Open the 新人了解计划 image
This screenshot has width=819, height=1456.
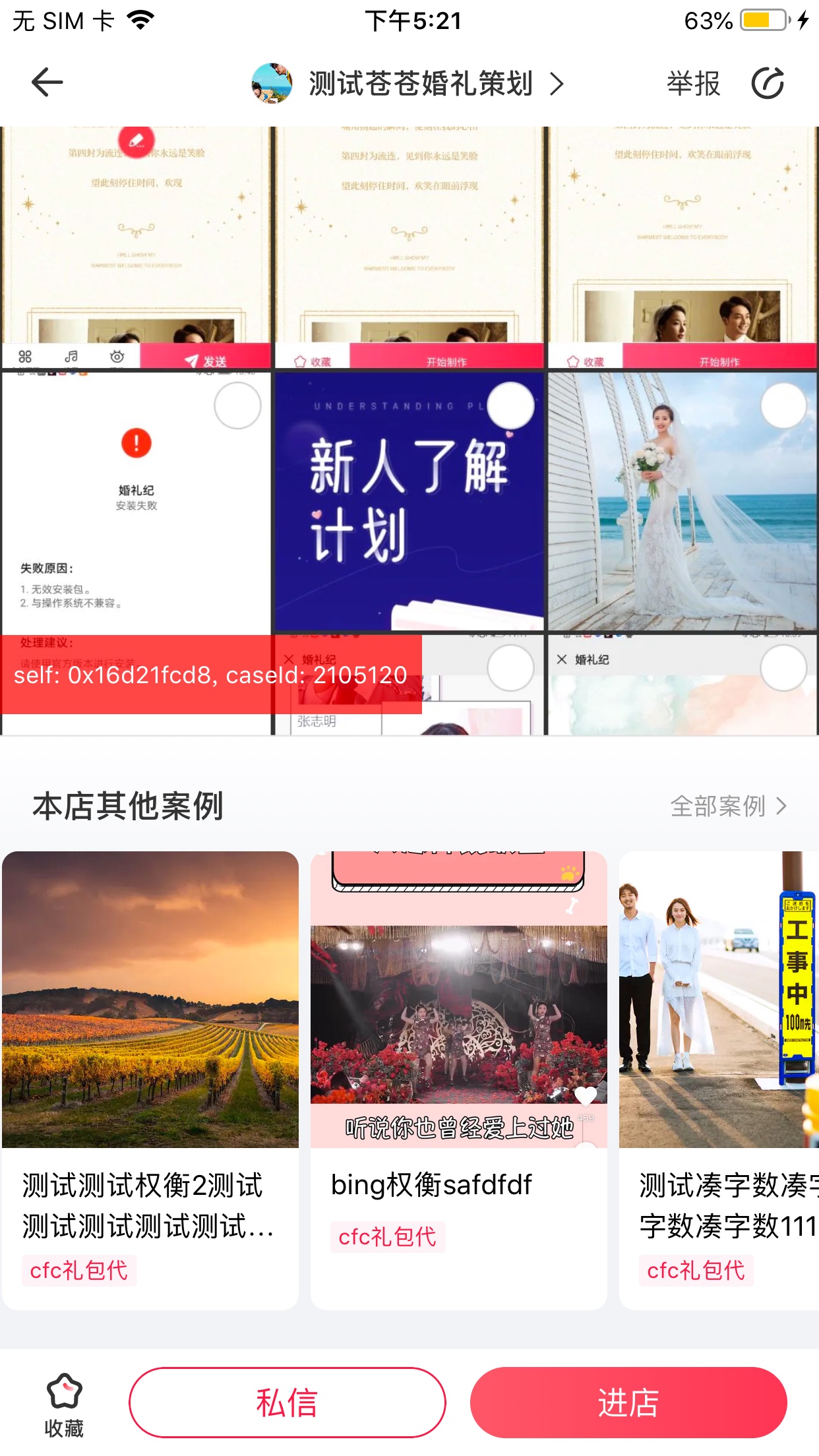[409, 502]
